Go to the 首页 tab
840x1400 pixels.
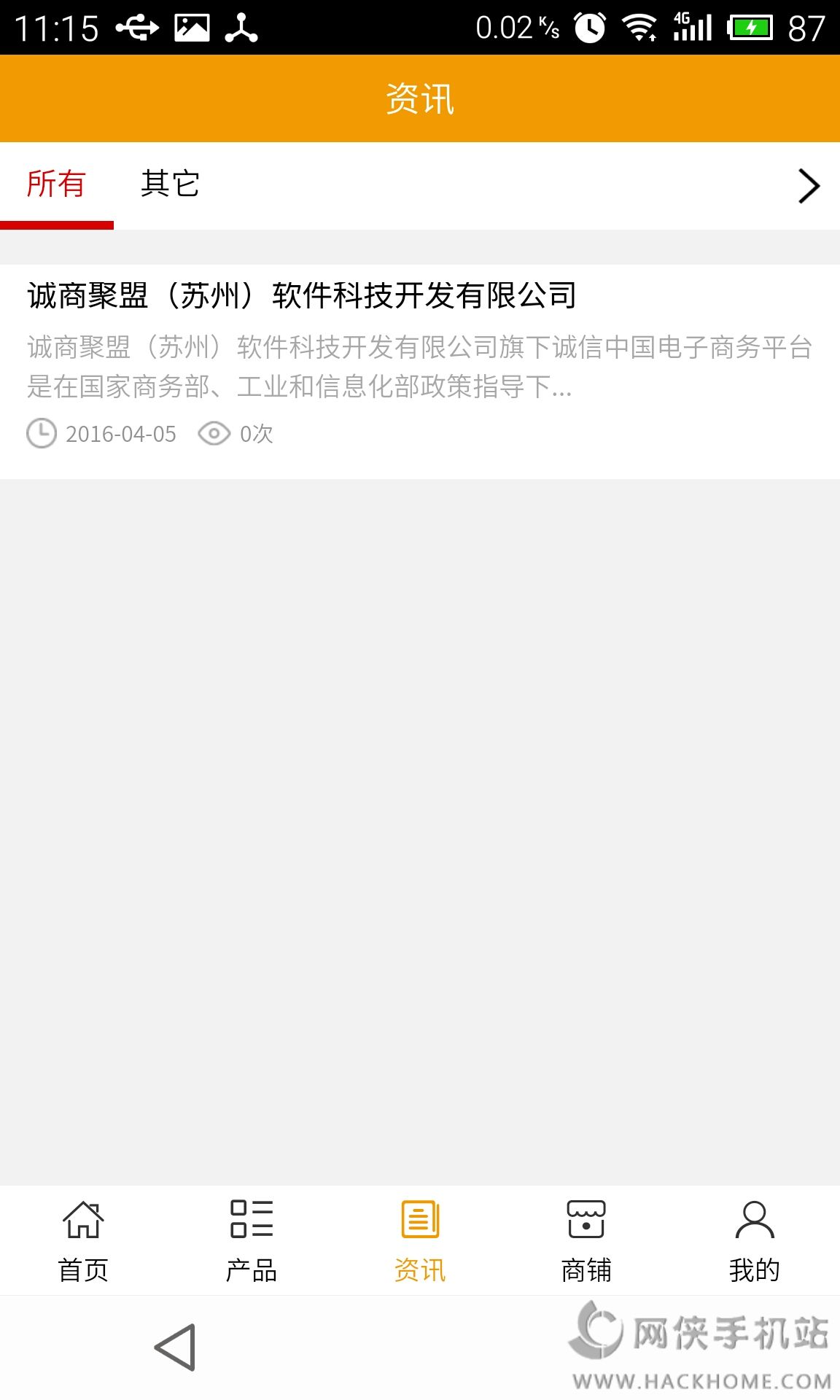(x=83, y=1241)
